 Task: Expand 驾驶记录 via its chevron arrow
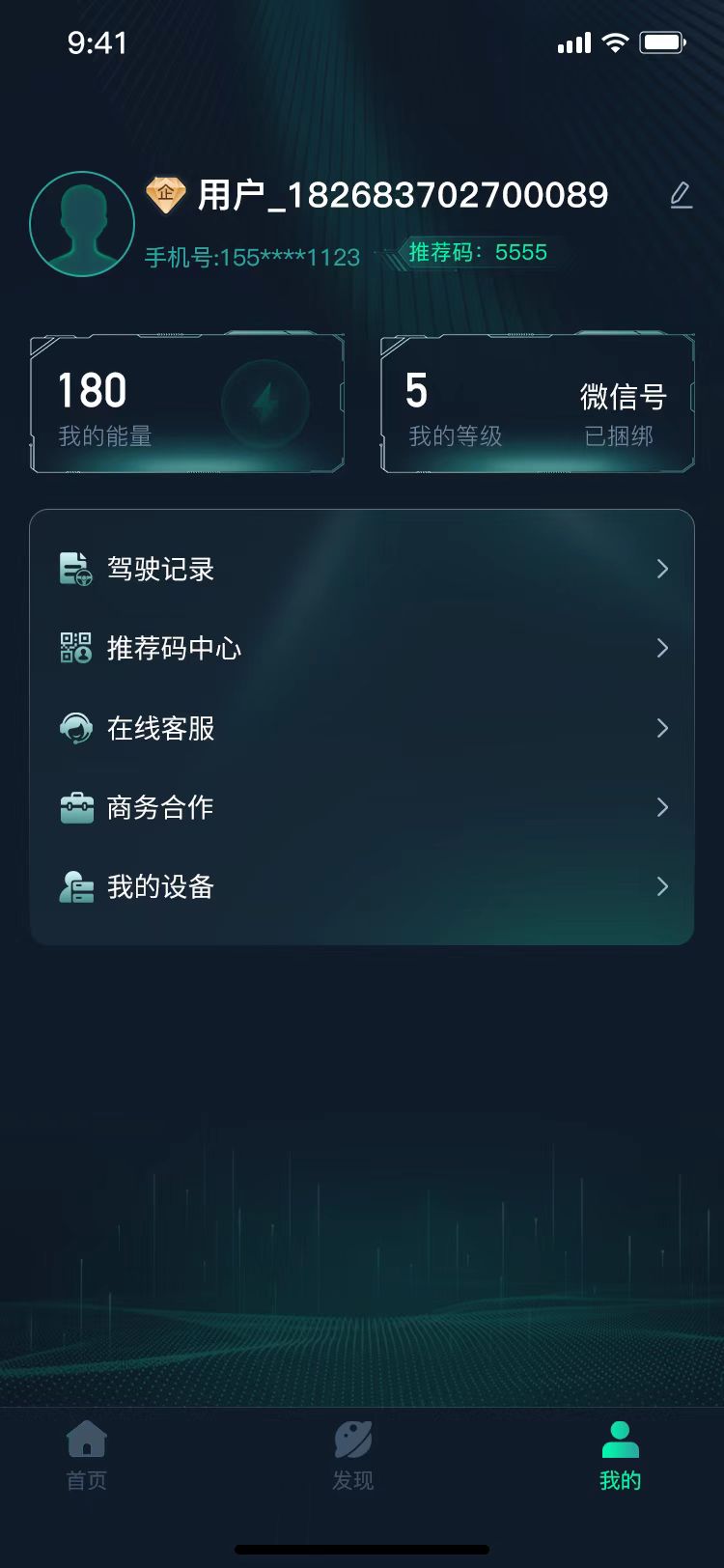pyautogui.click(x=662, y=569)
